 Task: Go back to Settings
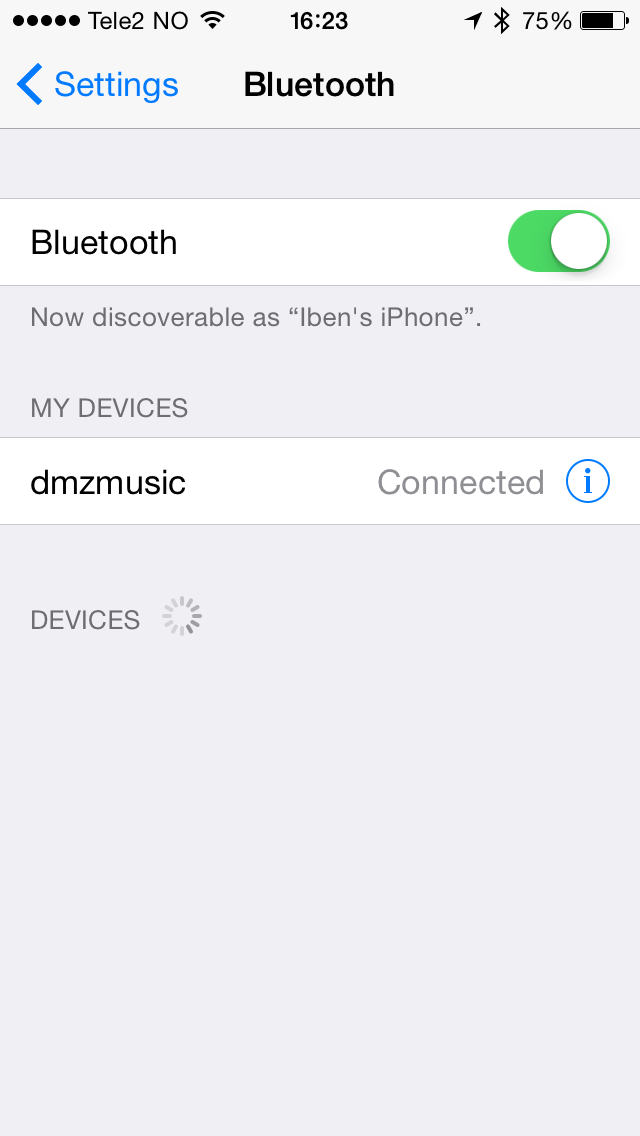click(98, 85)
